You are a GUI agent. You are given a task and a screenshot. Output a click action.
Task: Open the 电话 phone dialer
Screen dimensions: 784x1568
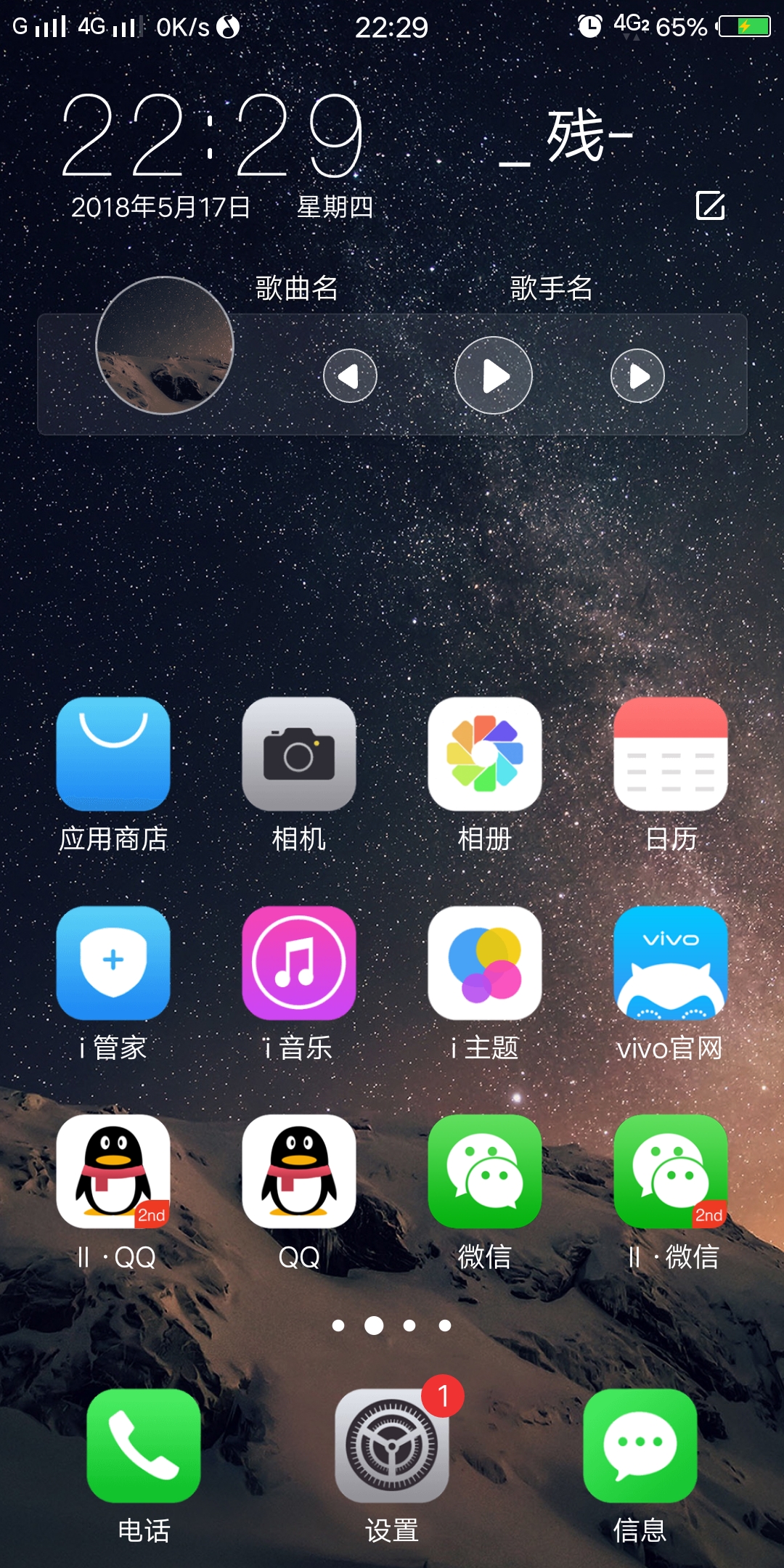(144, 1446)
